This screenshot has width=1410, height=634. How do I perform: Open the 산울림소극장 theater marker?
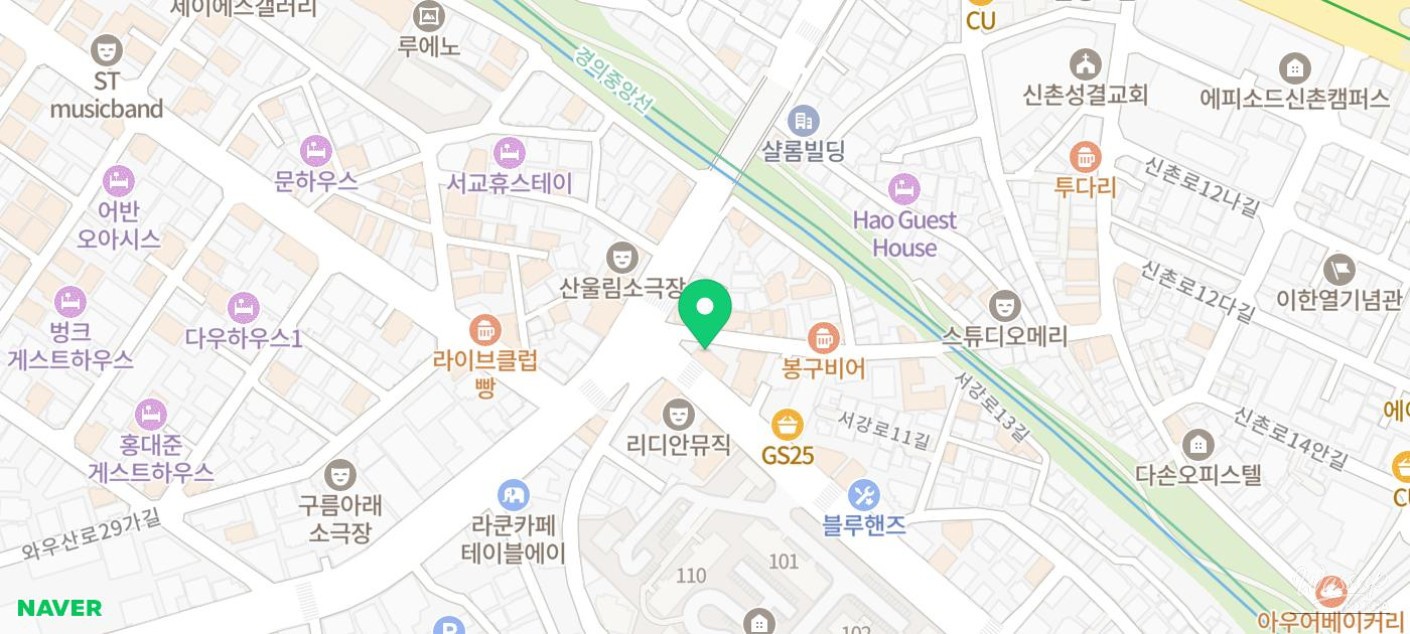point(623,257)
